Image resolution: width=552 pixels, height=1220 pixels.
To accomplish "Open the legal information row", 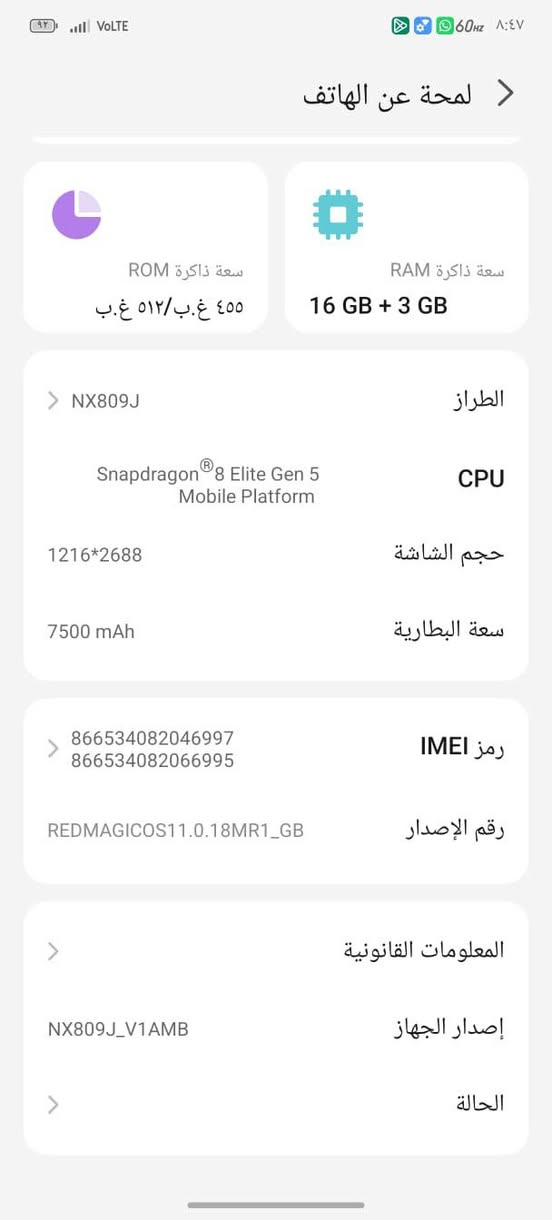I will click(276, 951).
